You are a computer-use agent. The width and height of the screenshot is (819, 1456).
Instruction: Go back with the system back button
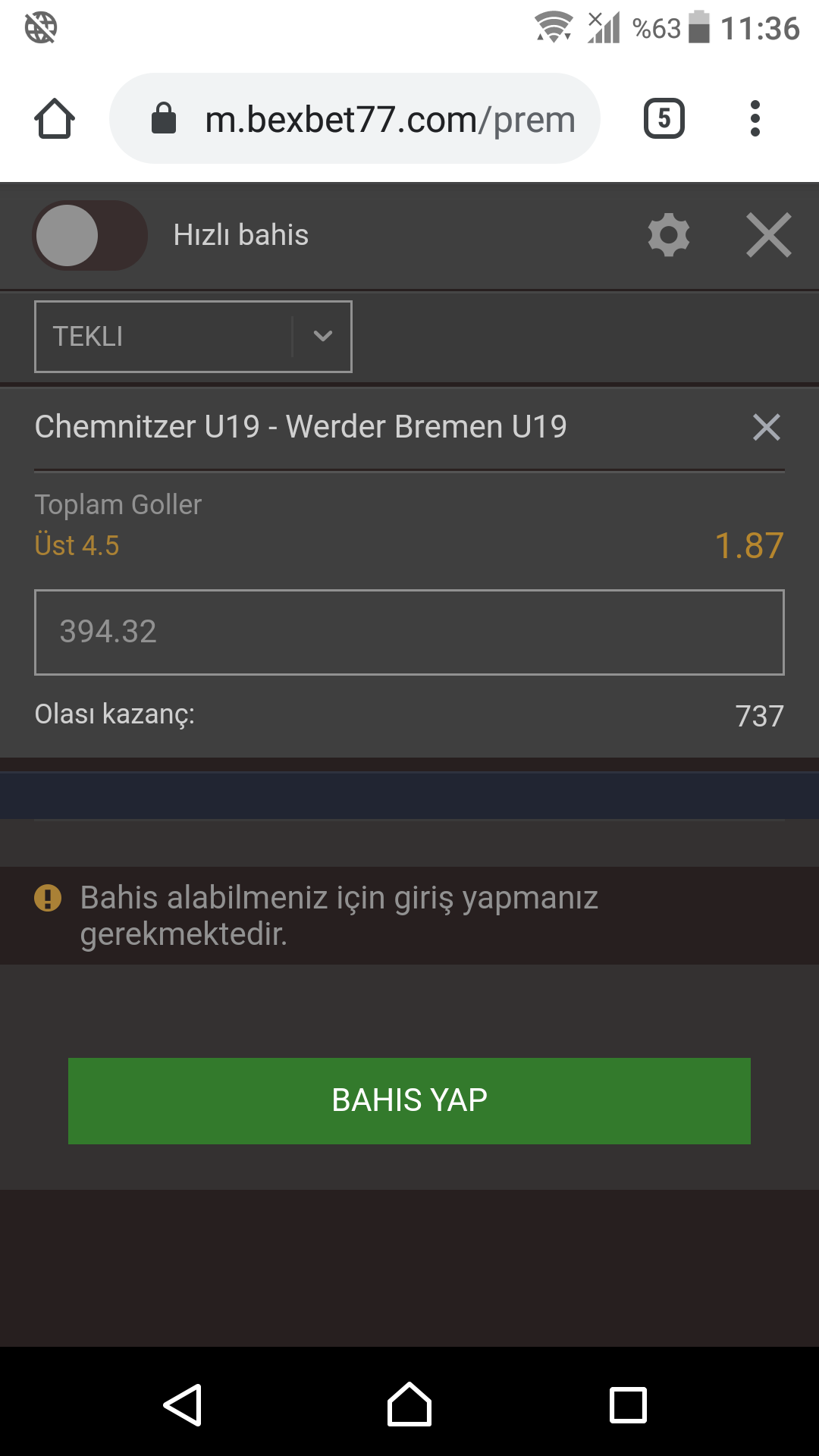[x=183, y=1405]
